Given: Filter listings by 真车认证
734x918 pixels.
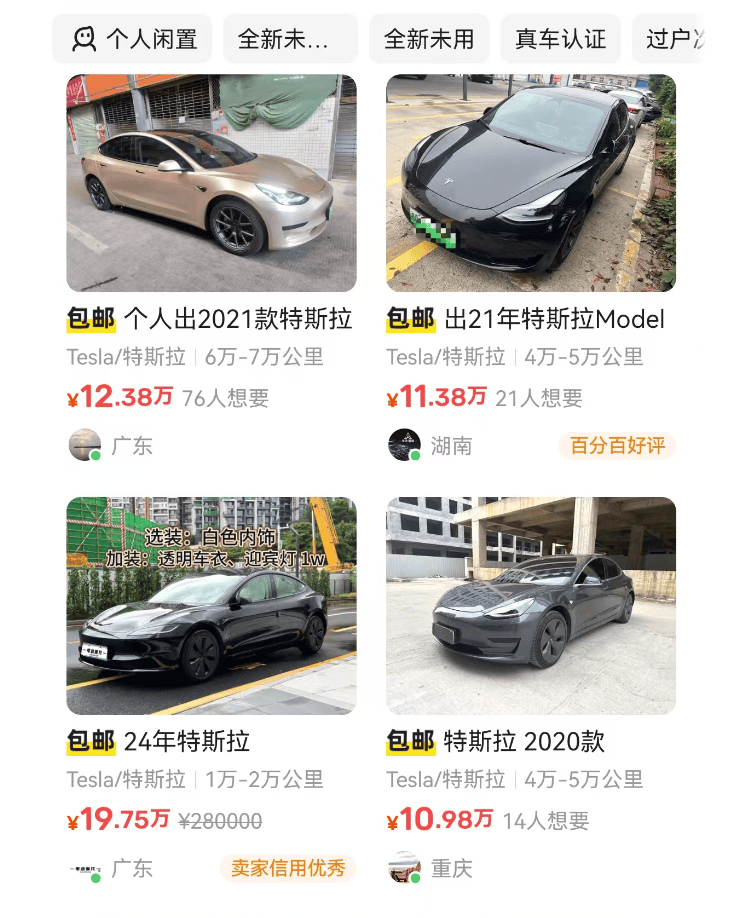Looking at the screenshot, I should pyautogui.click(x=560, y=39).
